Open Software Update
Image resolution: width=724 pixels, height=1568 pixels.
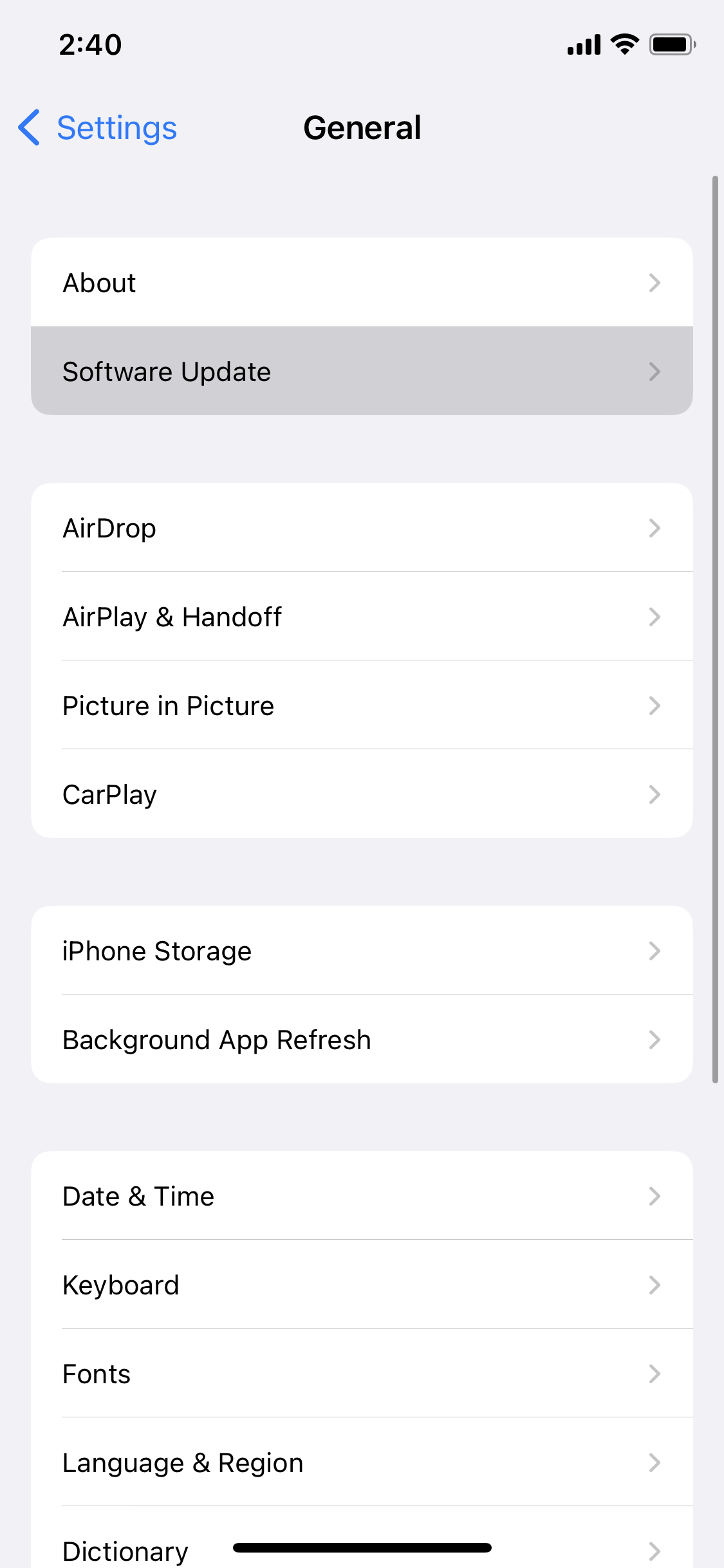tap(362, 371)
